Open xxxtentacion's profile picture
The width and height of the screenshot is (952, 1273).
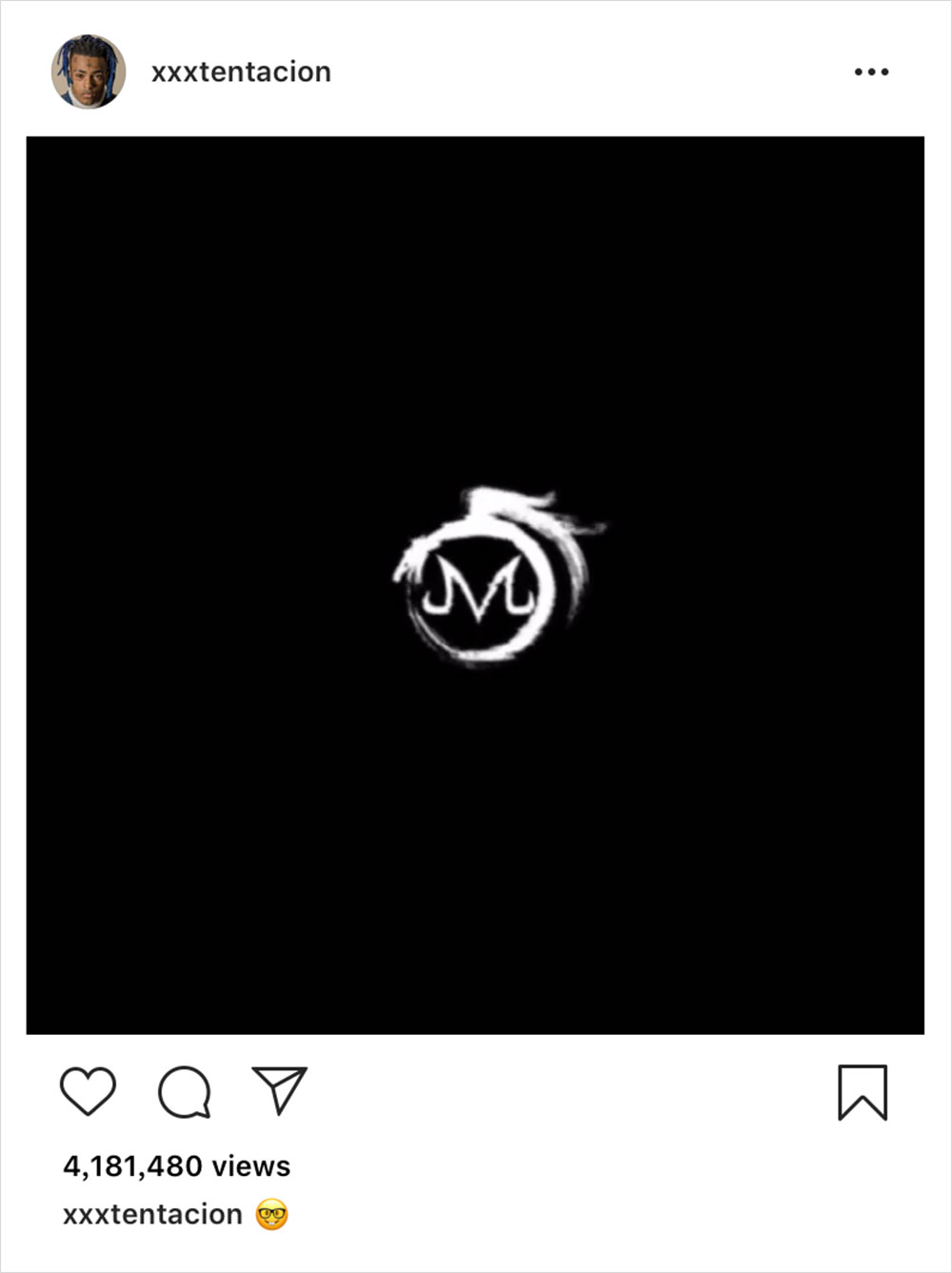pos(89,71)
